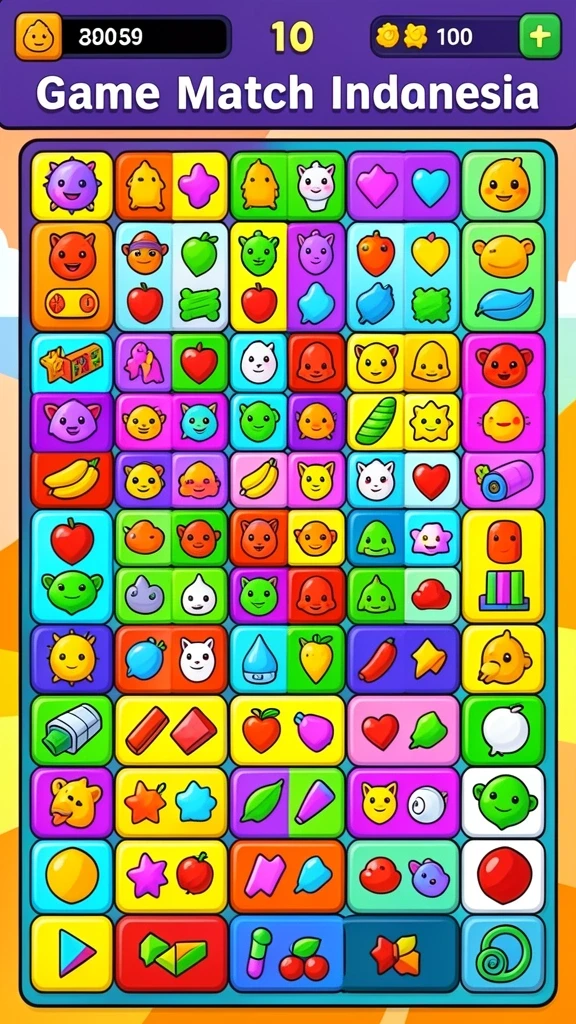Tap the tile with the red cherries

287,953
